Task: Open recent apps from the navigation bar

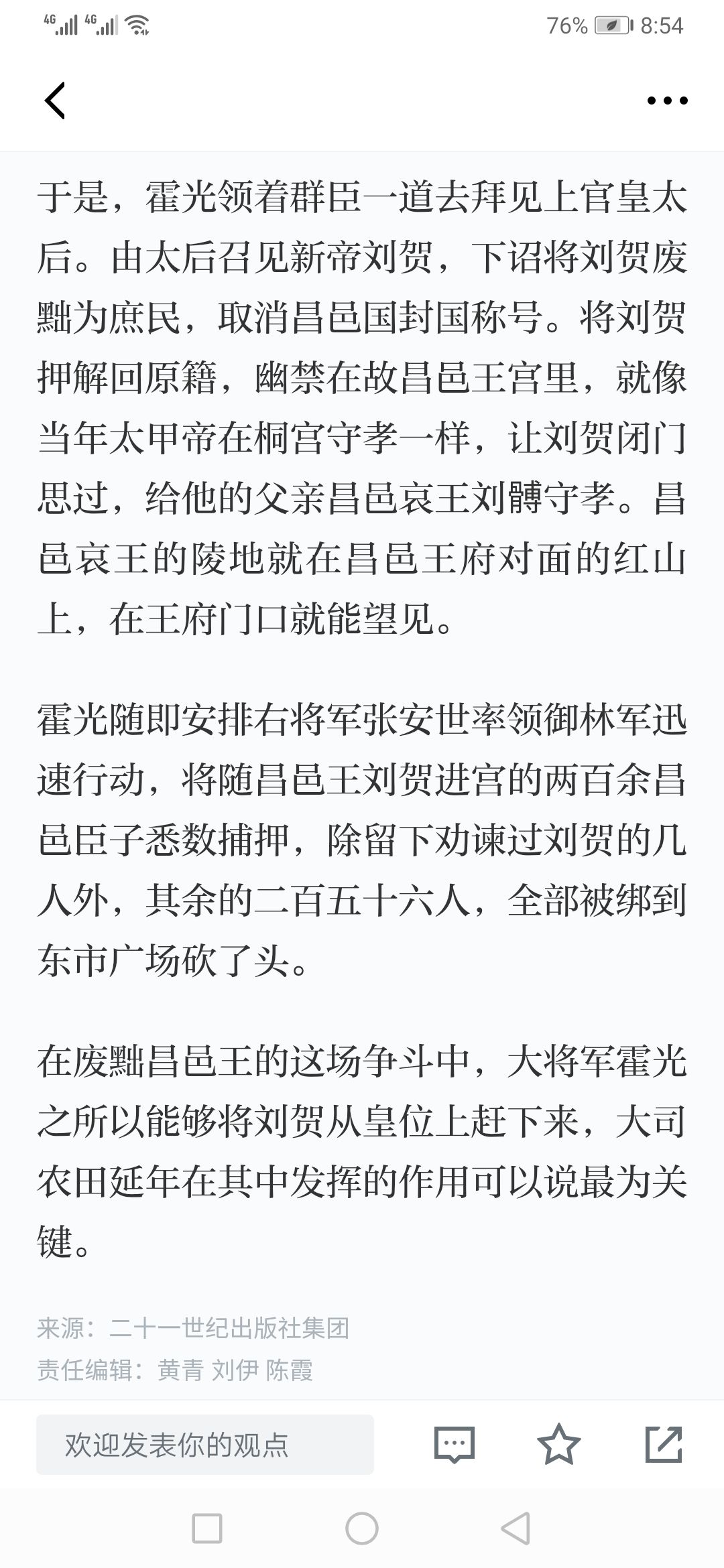Action: click(x=207, y=1529)
